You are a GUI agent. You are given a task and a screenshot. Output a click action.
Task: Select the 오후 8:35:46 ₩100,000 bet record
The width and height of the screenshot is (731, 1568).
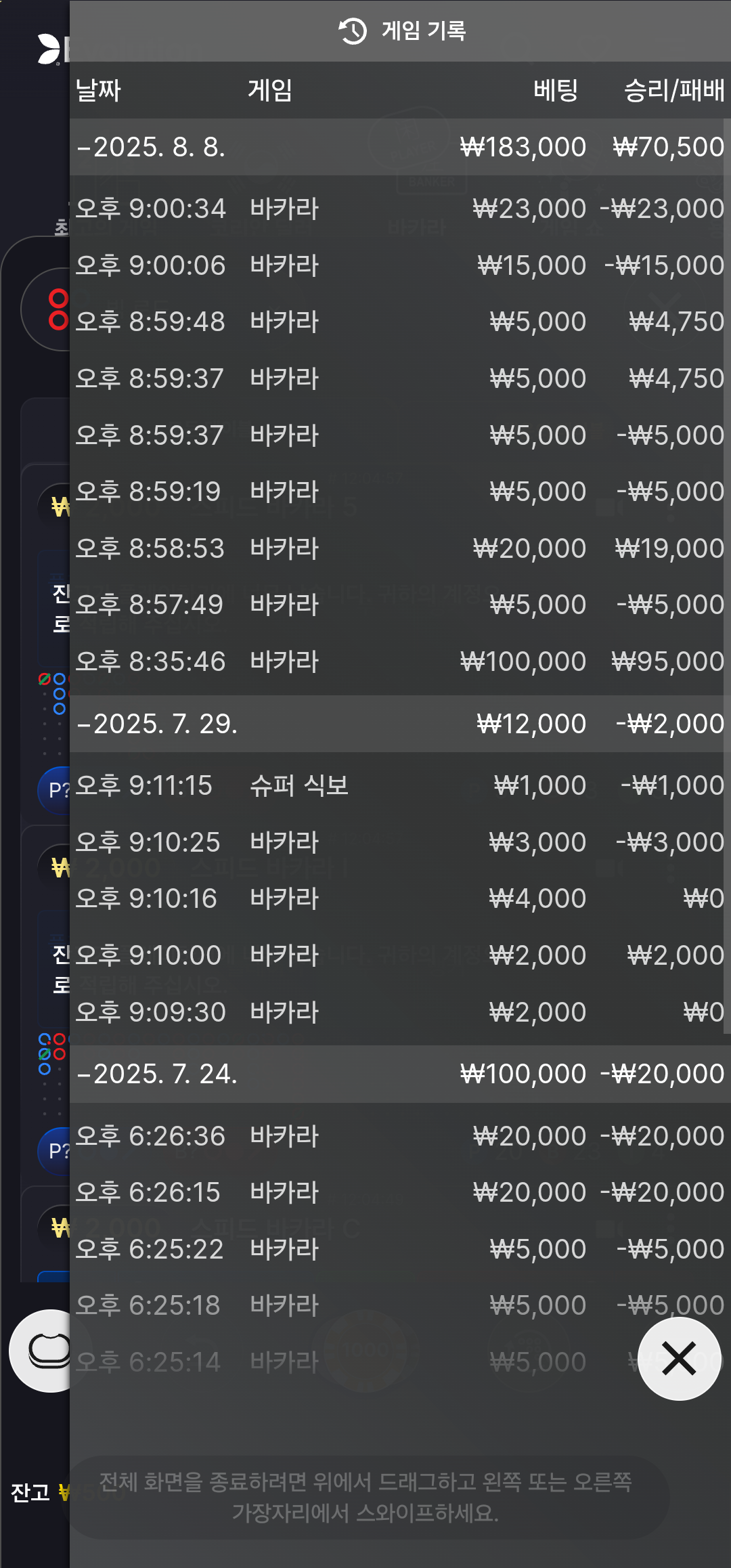(397, 661)
